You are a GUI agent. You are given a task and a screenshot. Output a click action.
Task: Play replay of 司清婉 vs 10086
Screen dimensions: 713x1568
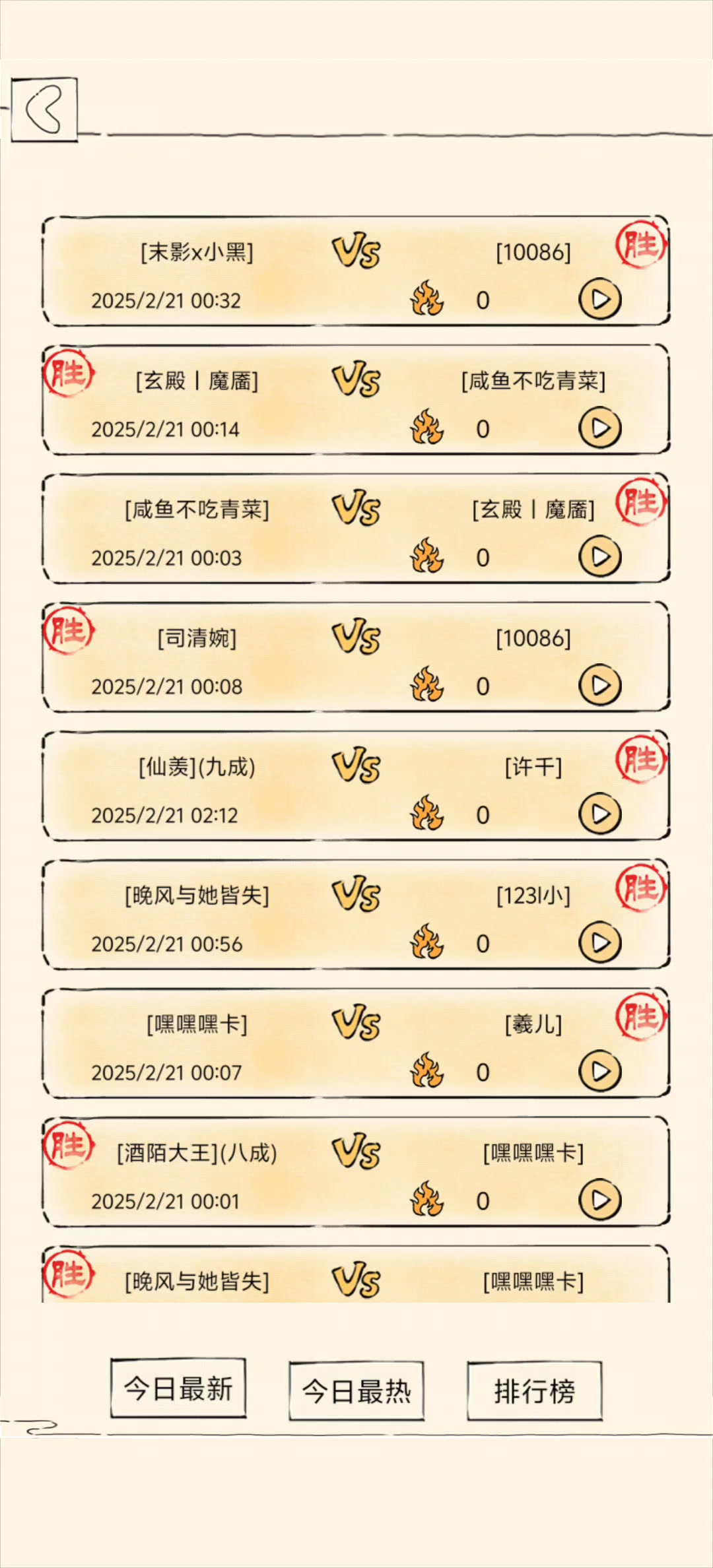point(599,686)
